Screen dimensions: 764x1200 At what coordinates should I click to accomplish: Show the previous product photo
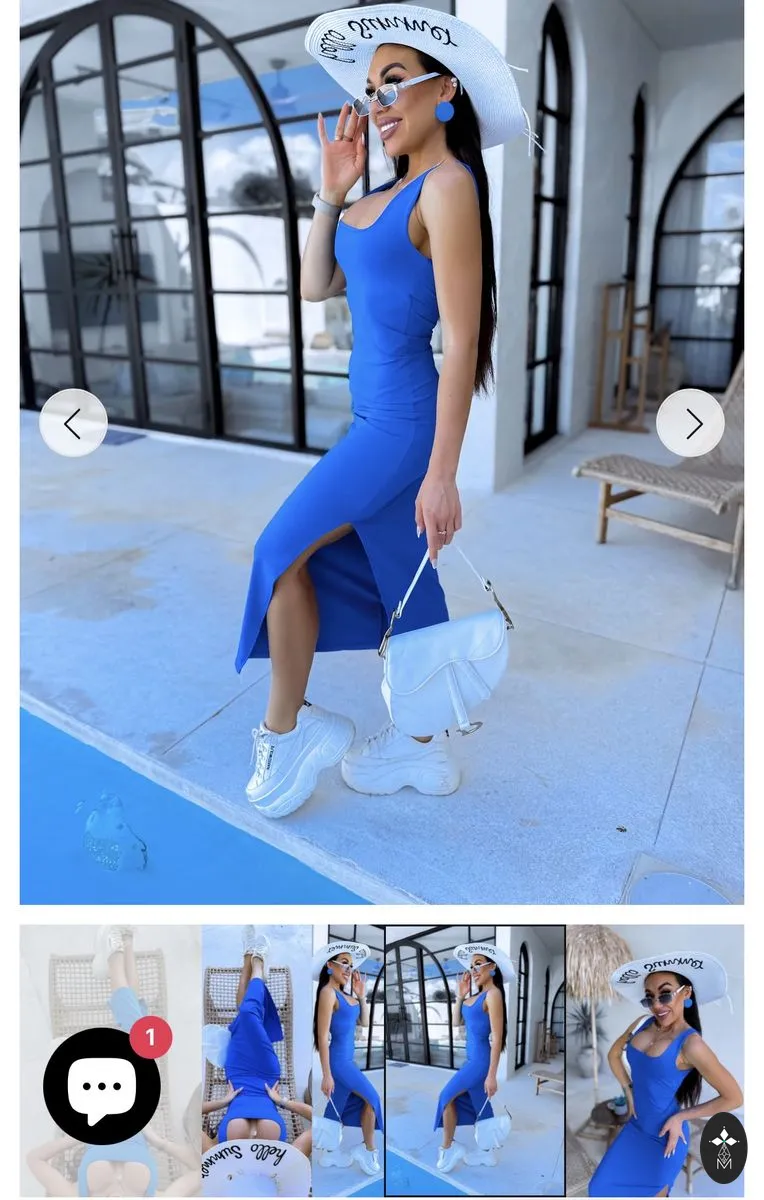tap(73, 423)
